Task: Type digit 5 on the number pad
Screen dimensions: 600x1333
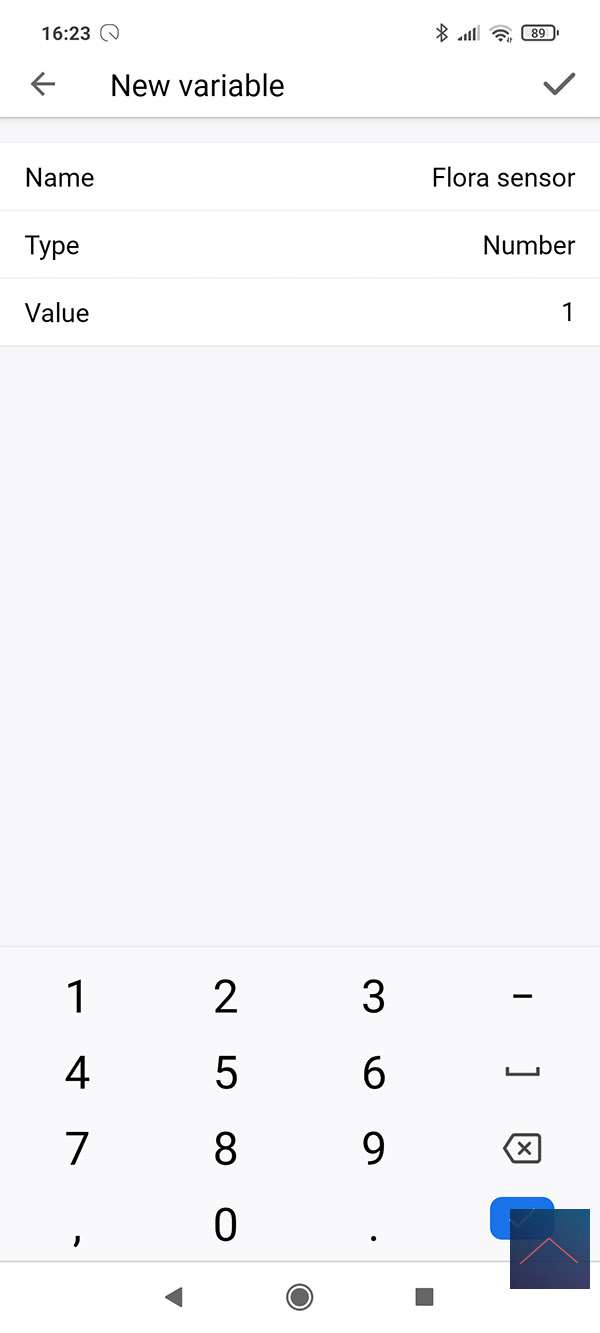Action: click(x=226, y=1073)
